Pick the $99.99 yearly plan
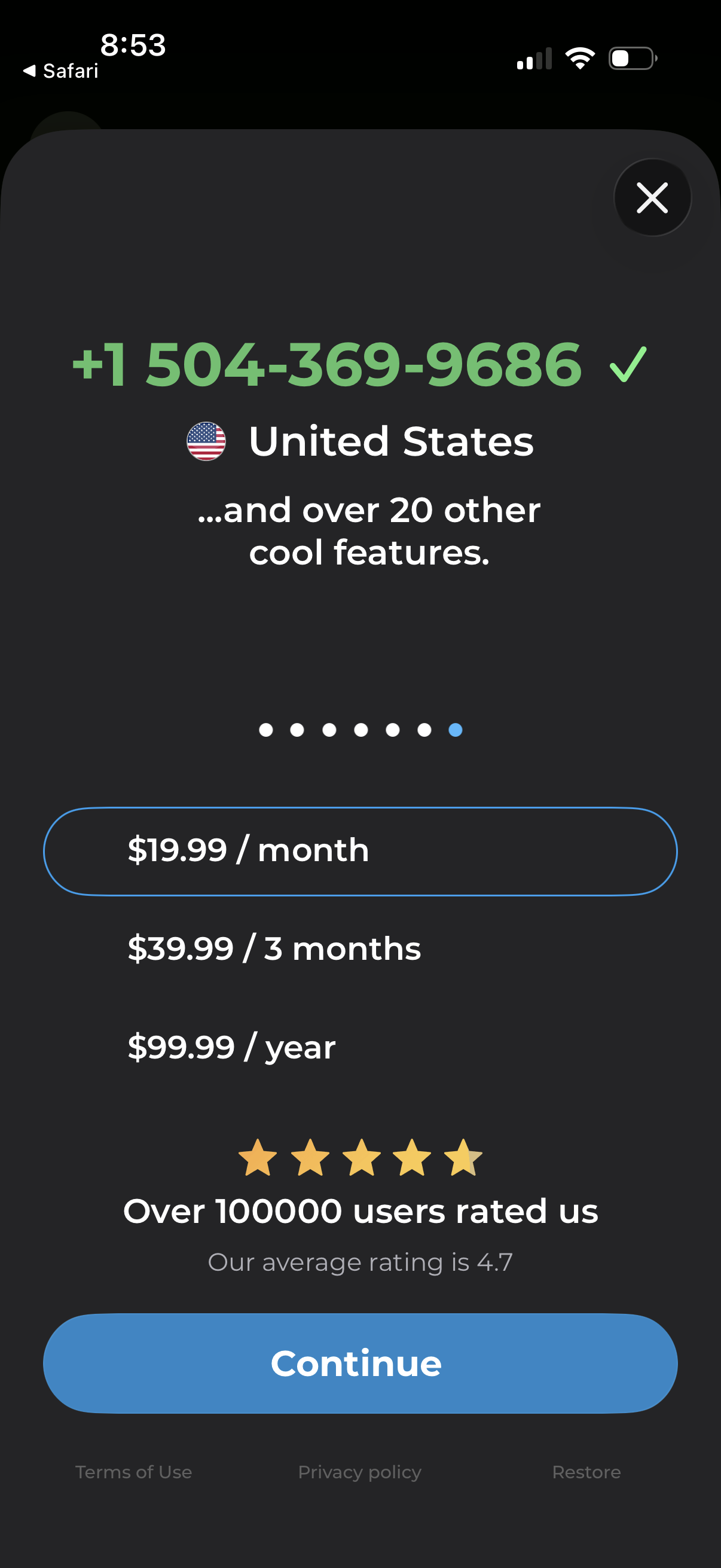This screenshot has width=721, height=1568. [360, 1047]
